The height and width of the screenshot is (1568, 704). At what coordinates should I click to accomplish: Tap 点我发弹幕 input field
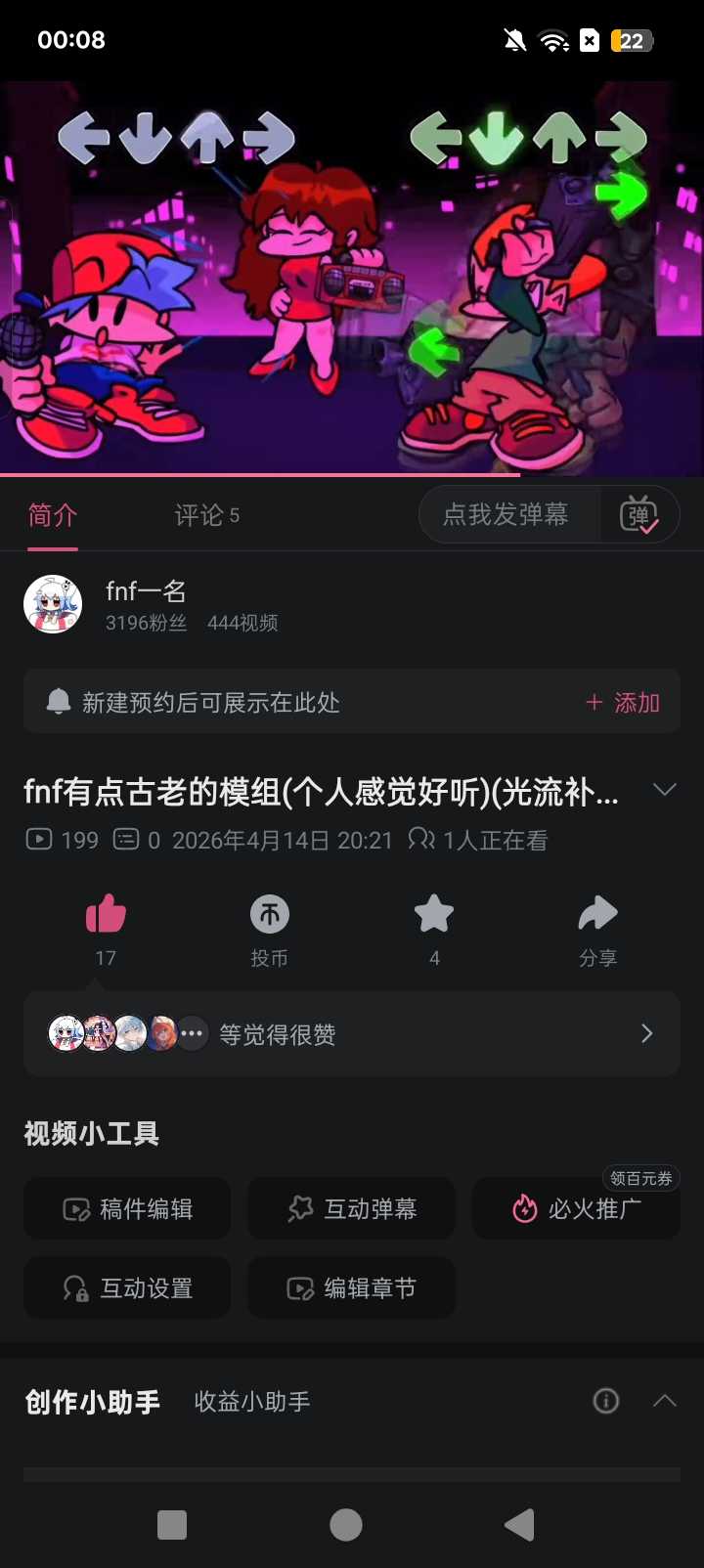506,515
